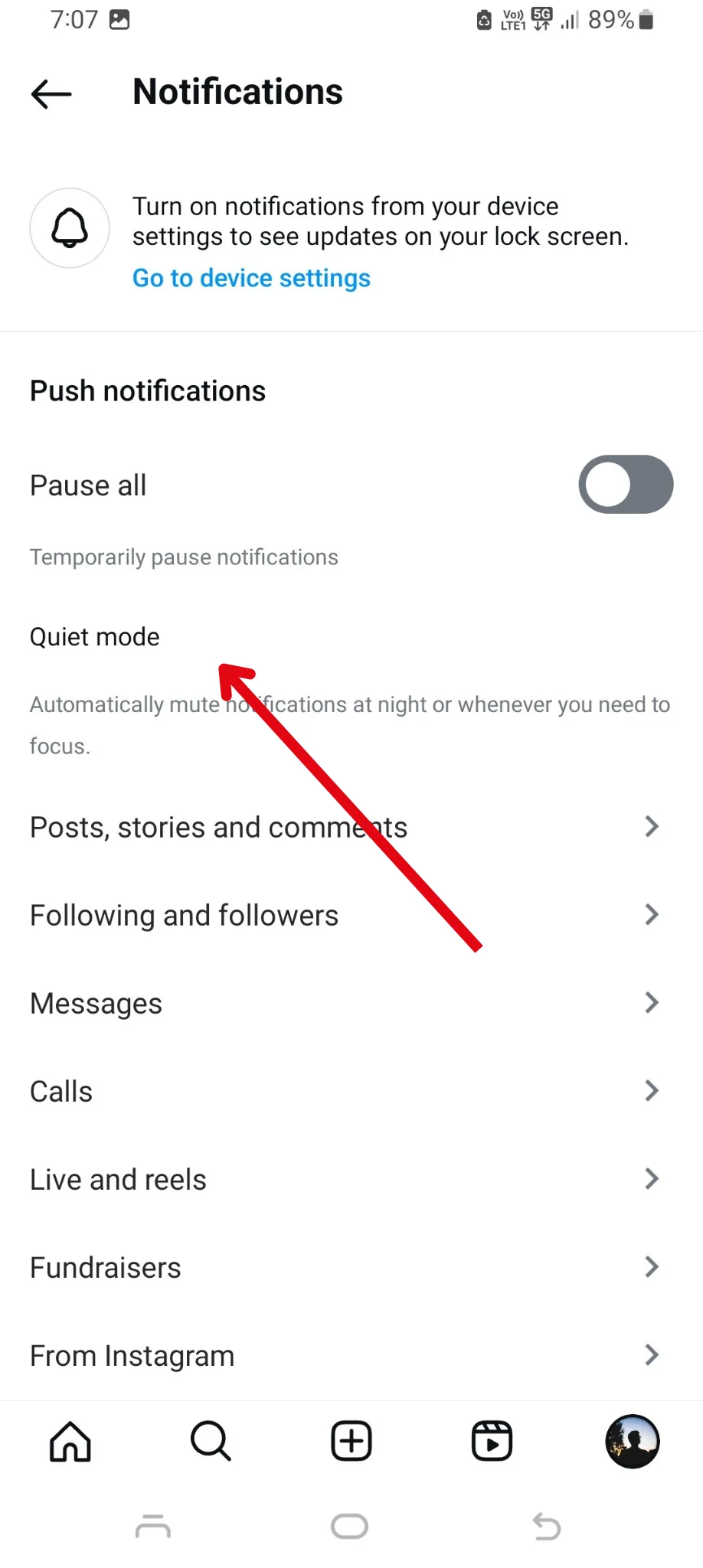Open the Reels icon

(491, 1441)
